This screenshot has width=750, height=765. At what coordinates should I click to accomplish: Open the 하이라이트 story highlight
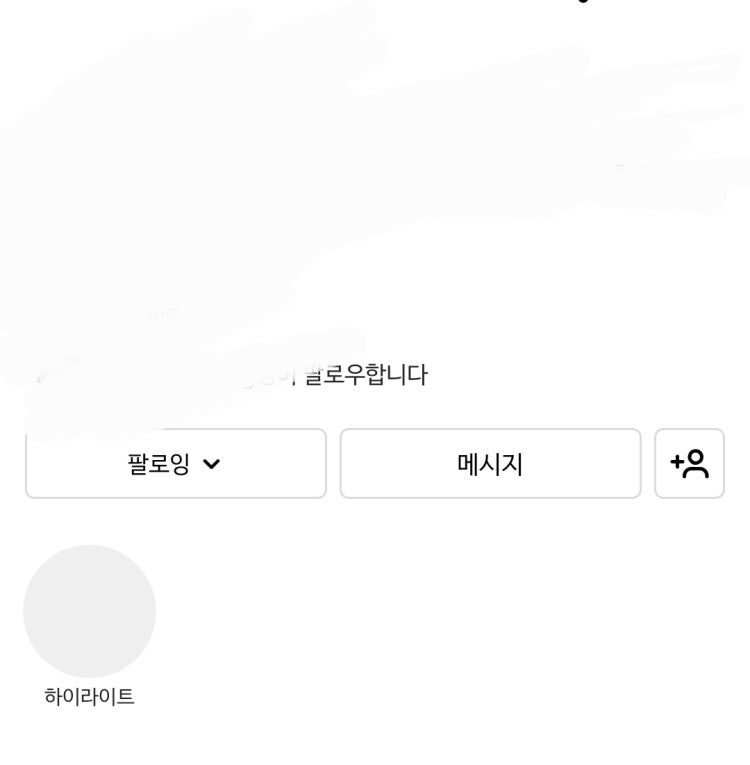90,612
